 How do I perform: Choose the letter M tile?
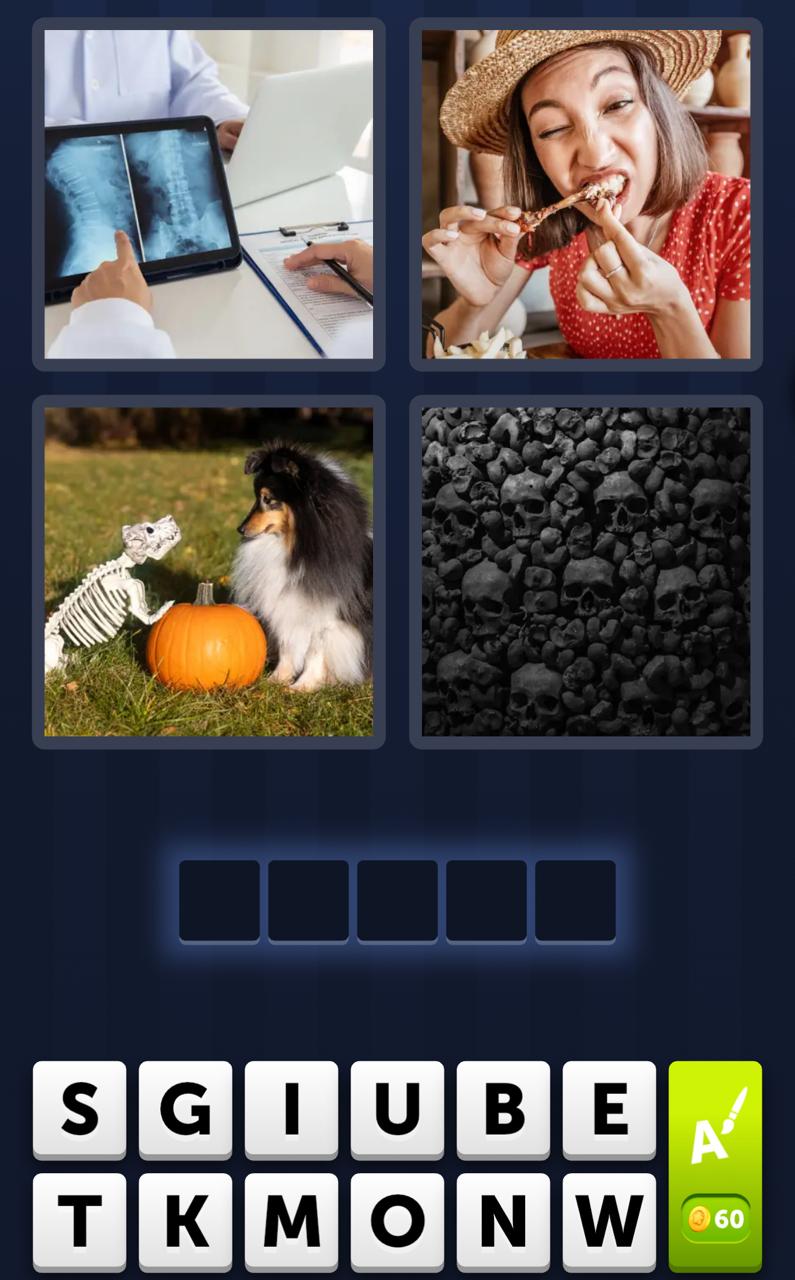(292, 1220)
